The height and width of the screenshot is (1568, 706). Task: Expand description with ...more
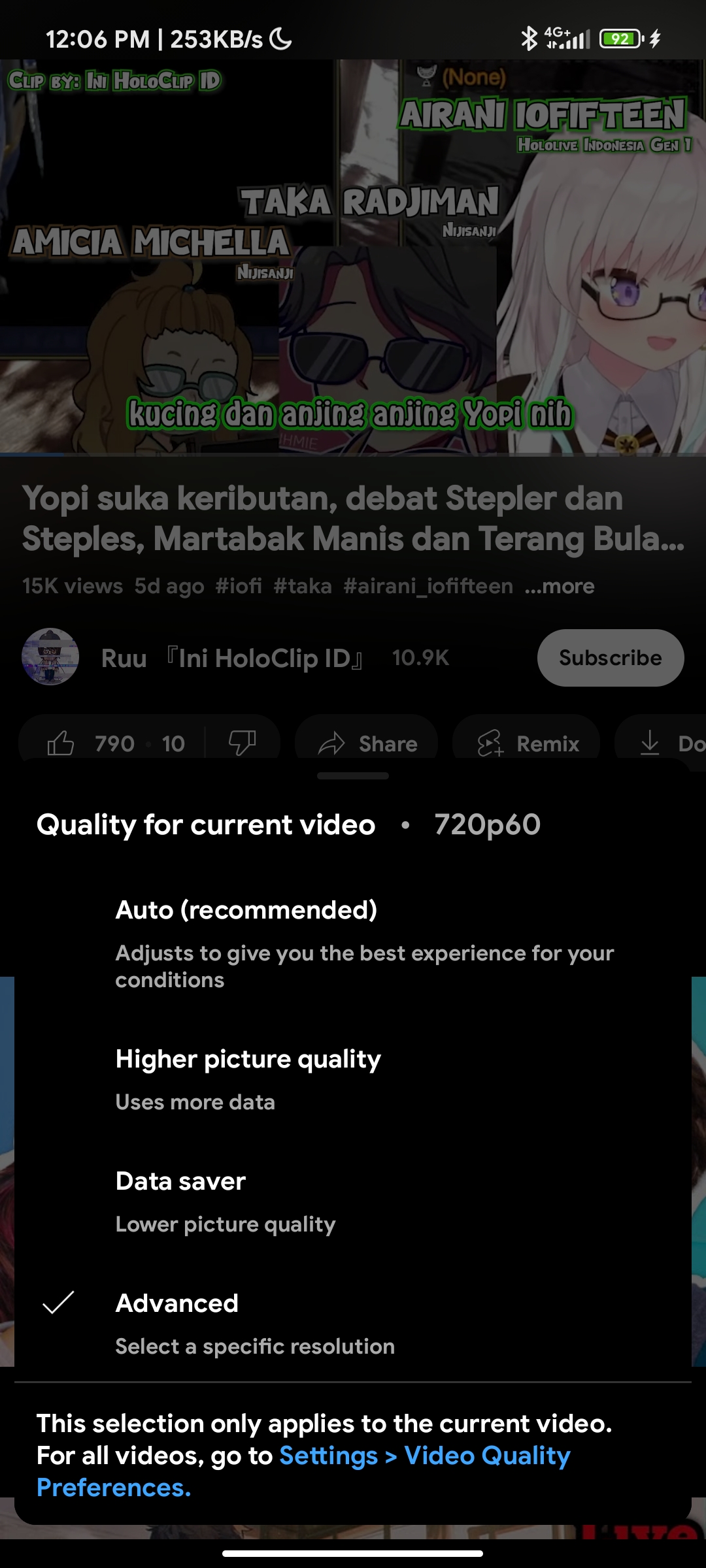point(560,586)
